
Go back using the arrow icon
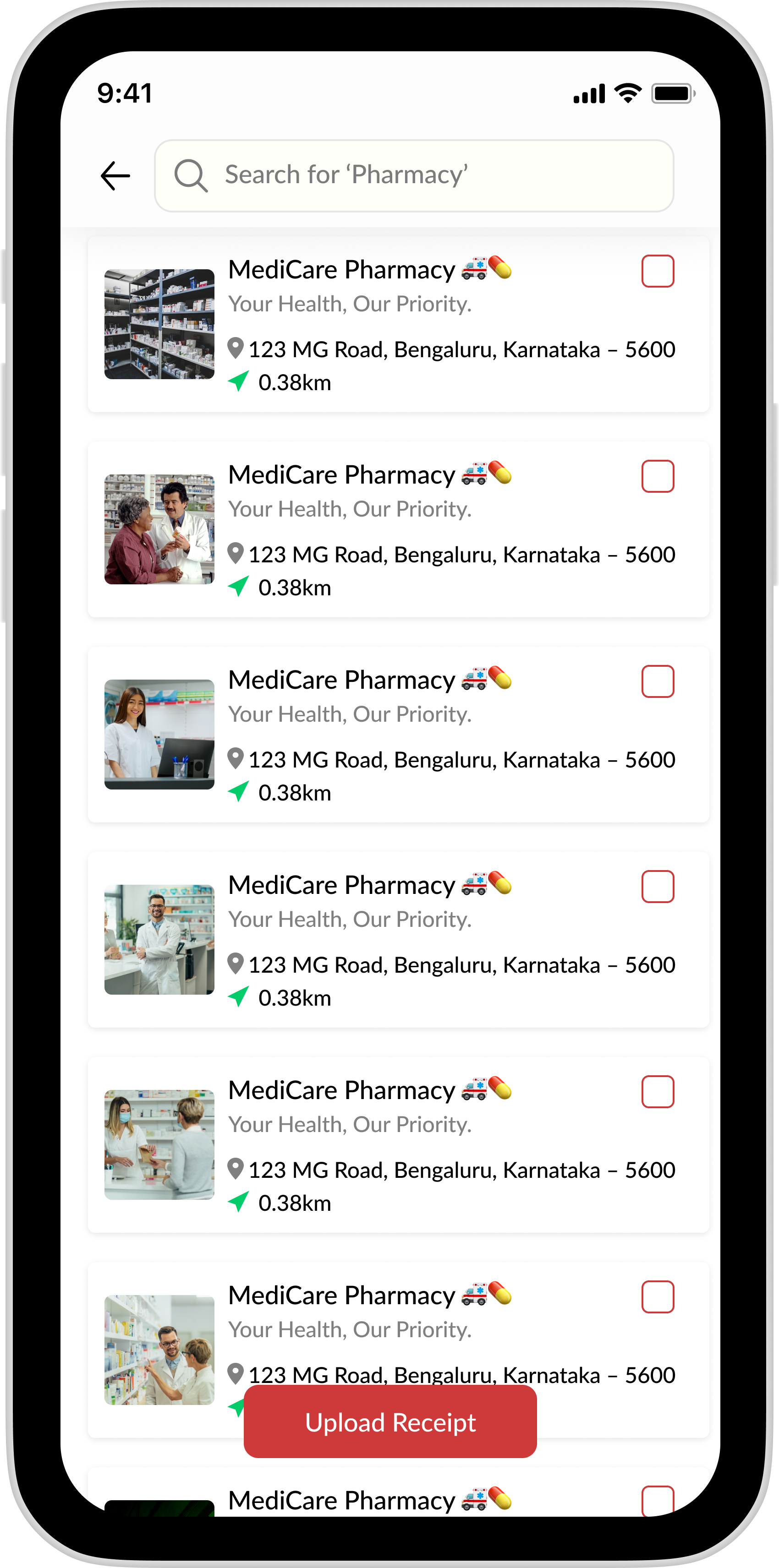point(115,176)
